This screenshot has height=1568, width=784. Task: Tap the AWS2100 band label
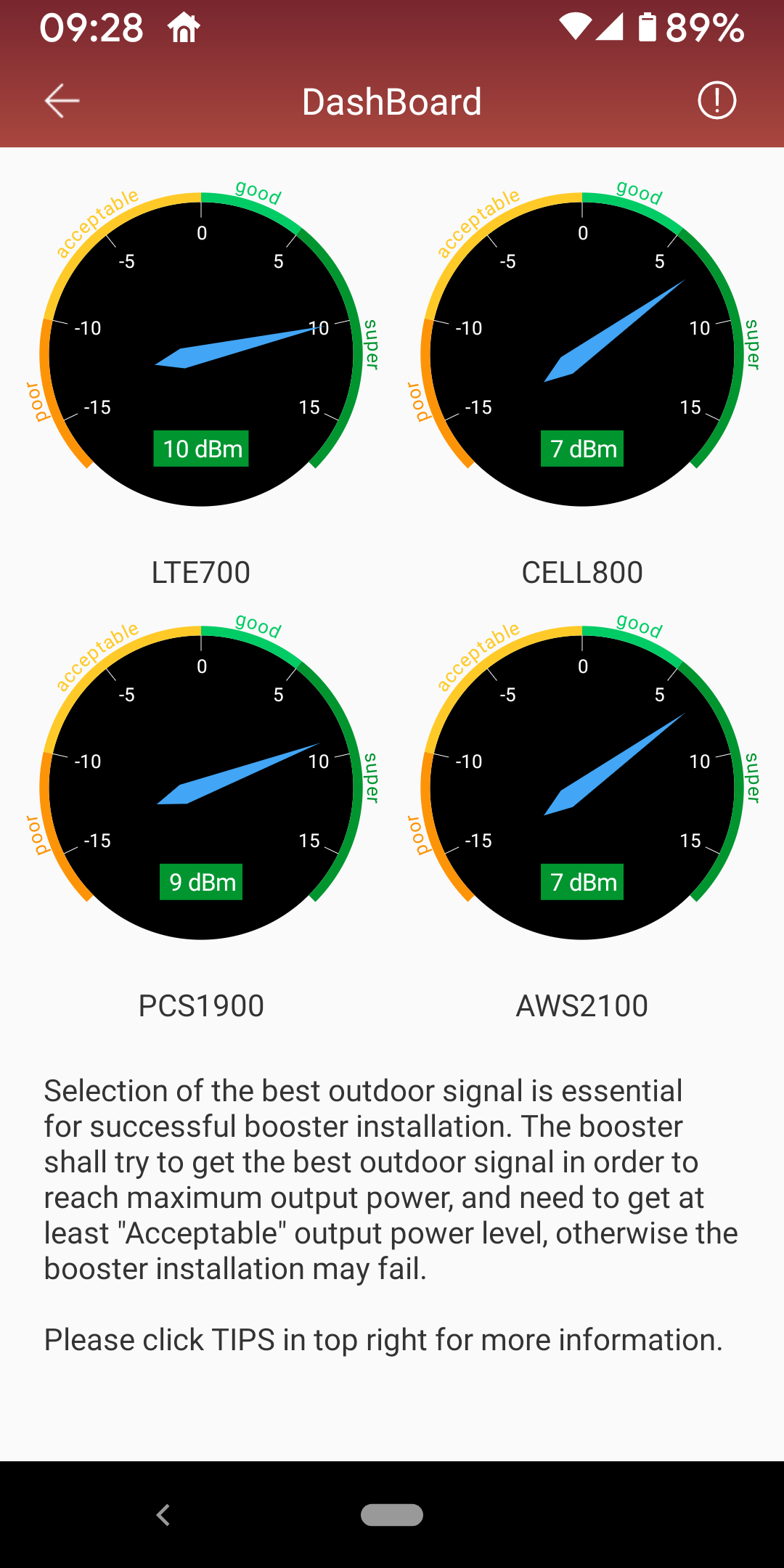click(582, 1005)
